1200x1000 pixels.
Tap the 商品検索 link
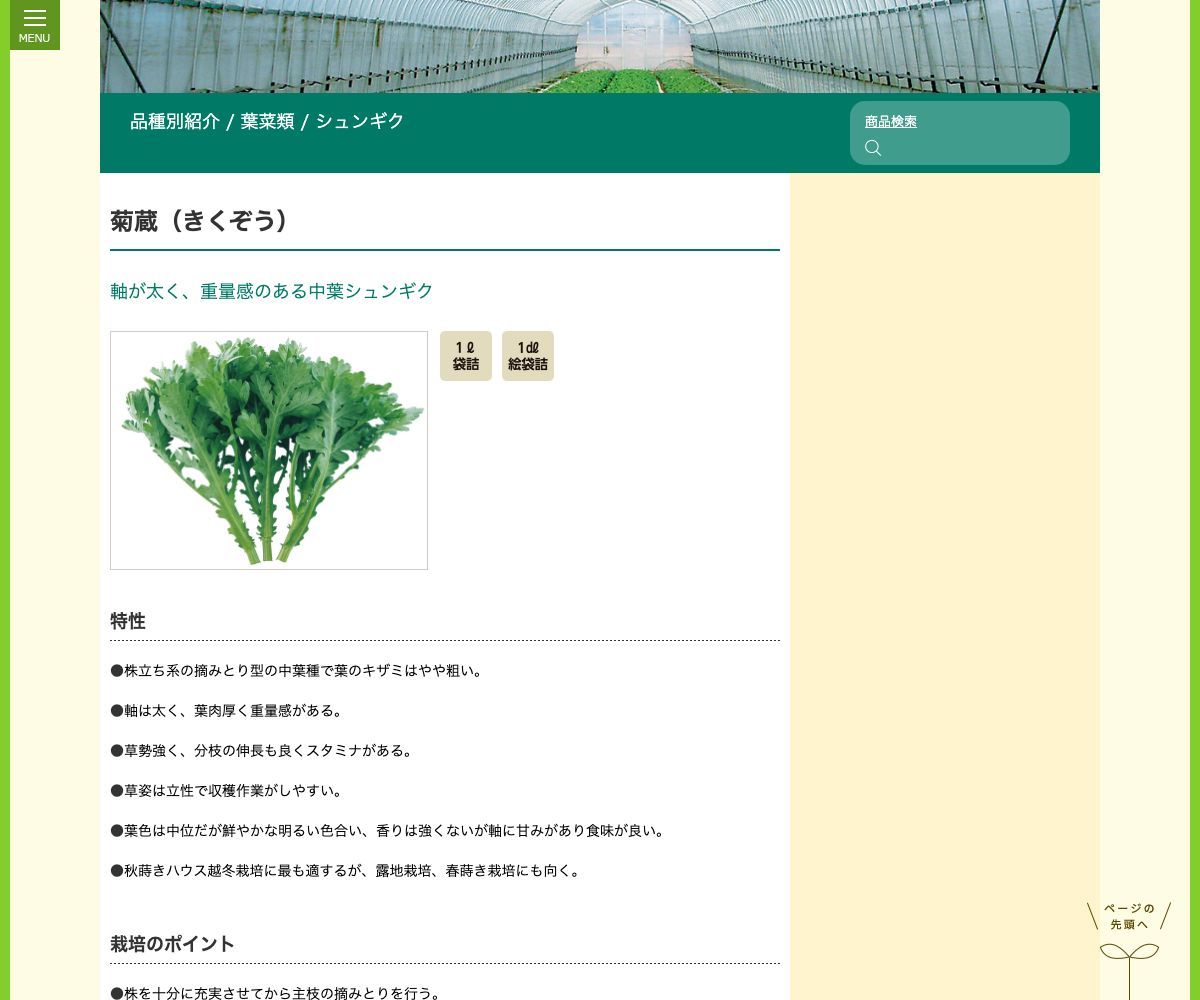tap(890, 122)
